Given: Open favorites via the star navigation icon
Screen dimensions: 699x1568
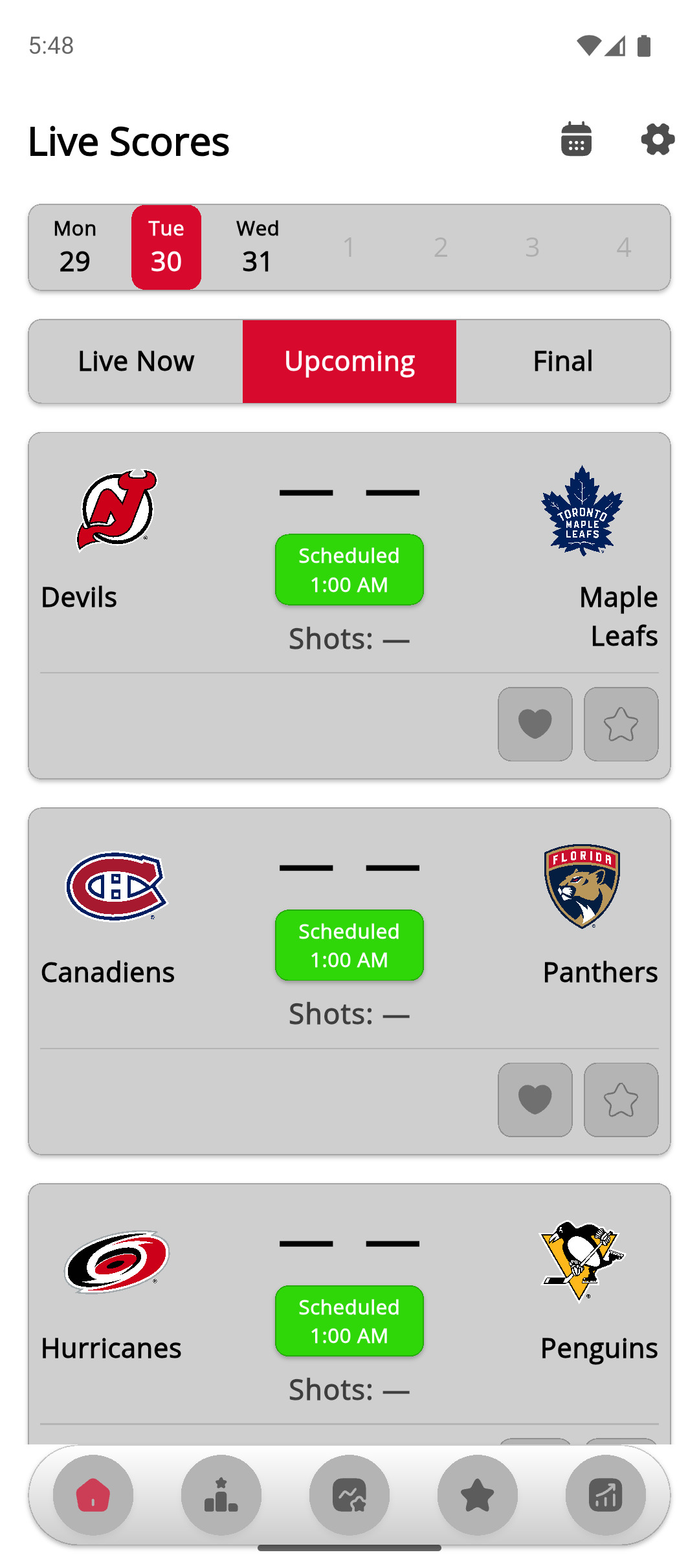Looking at the screenshot, I should coord(478,1495).
